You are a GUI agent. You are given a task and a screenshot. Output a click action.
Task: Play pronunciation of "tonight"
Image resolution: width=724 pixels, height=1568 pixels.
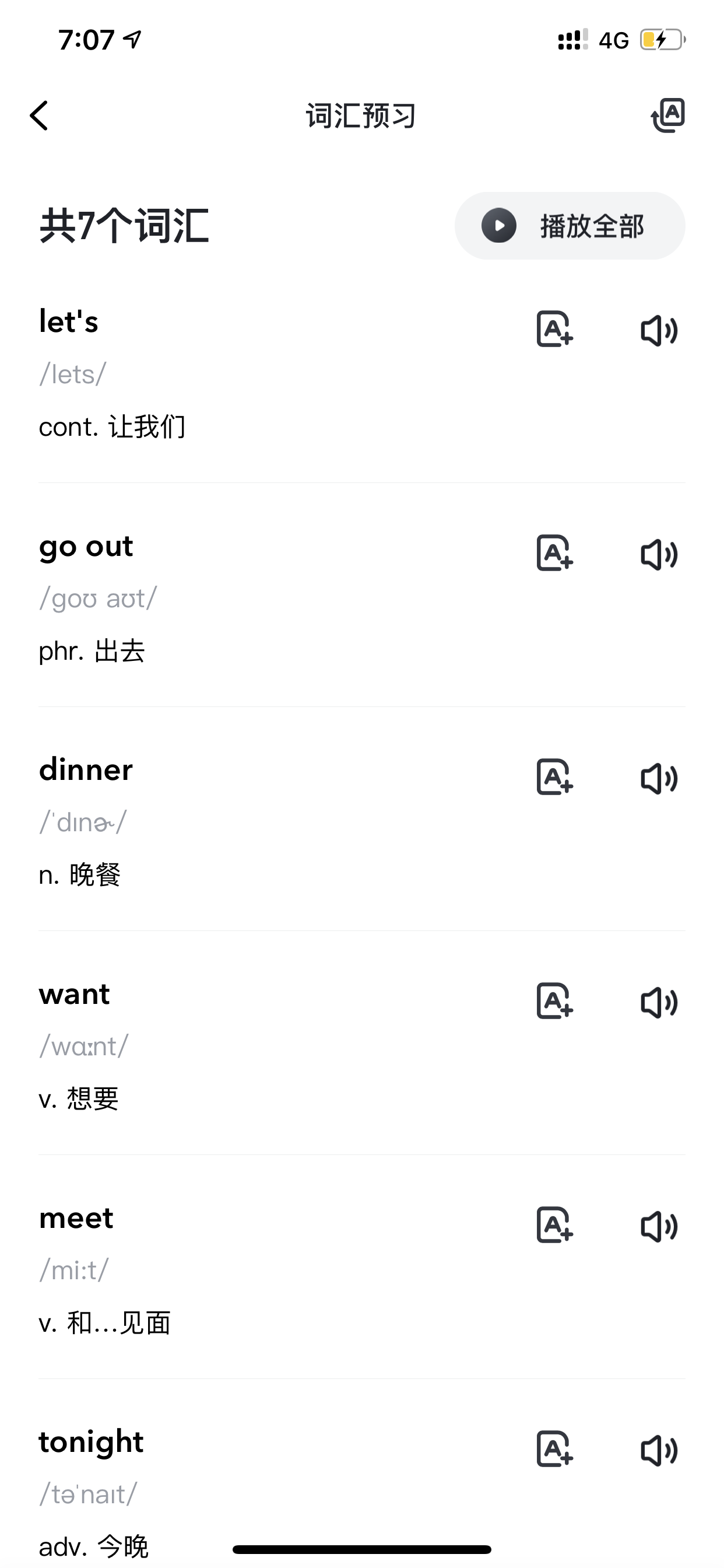tap(659, 1451)
